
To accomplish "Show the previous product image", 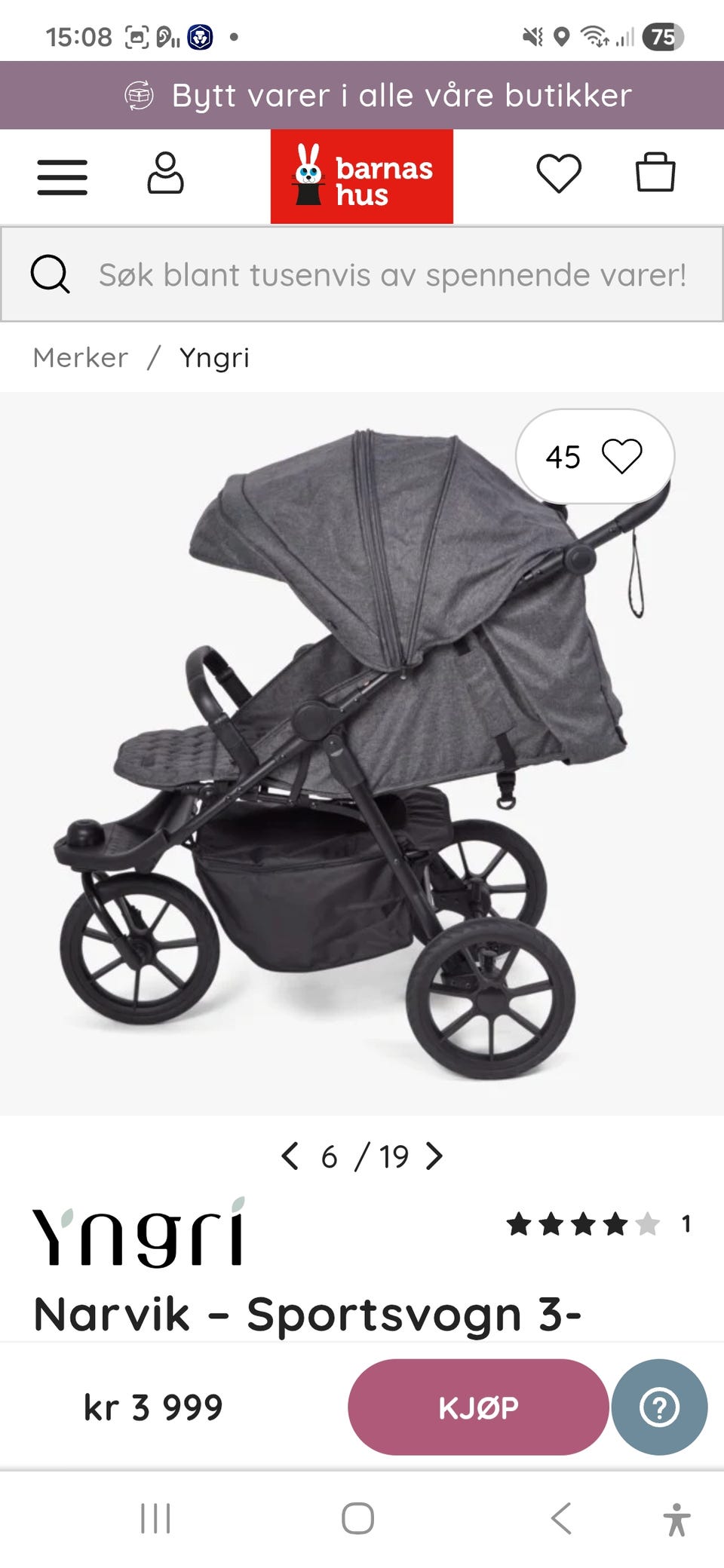I will (x=290, y=1156).
